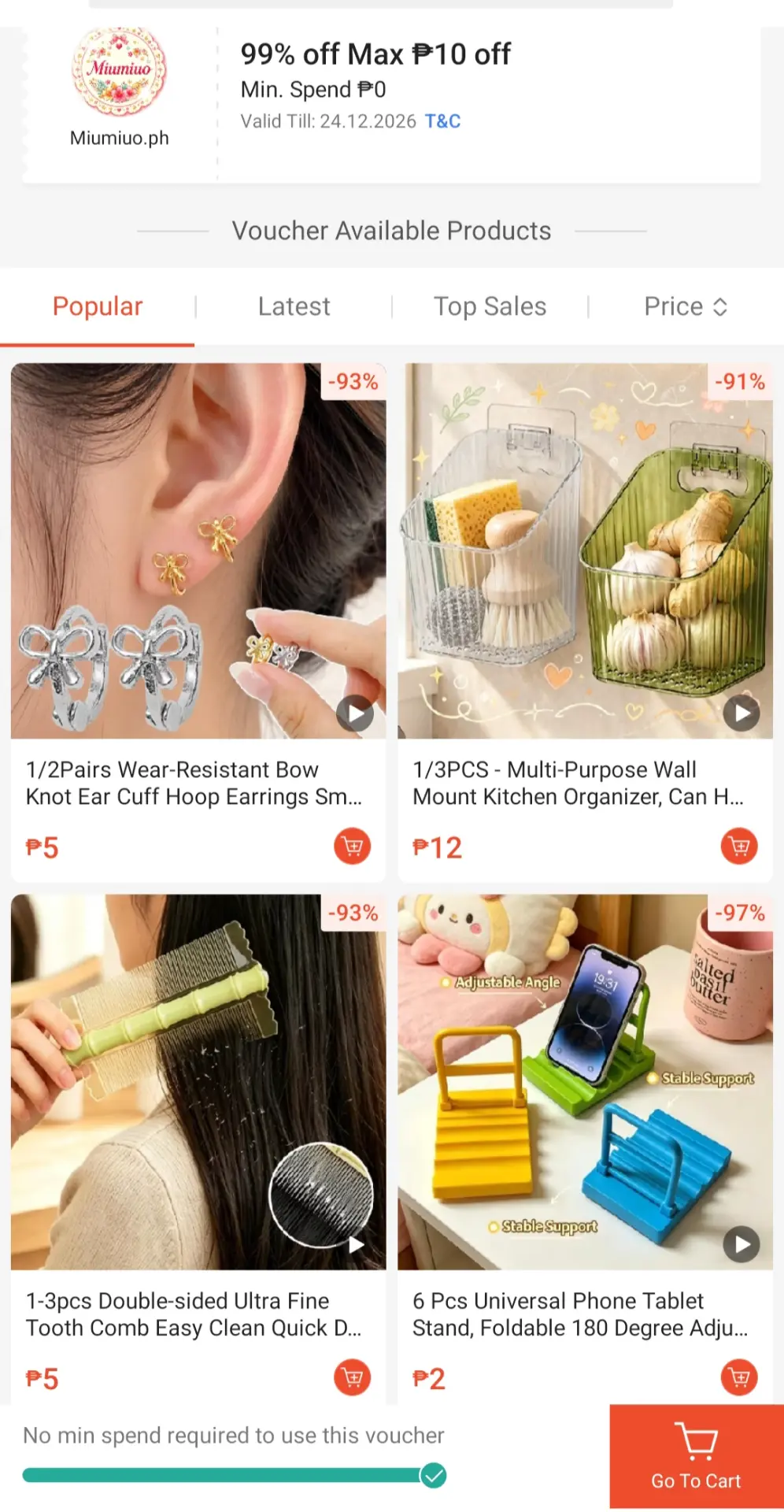The height and width of the screenshot is (1512, 784).
Task: Add Bow Knot Earrings to cart
Action: coord(352,847)
